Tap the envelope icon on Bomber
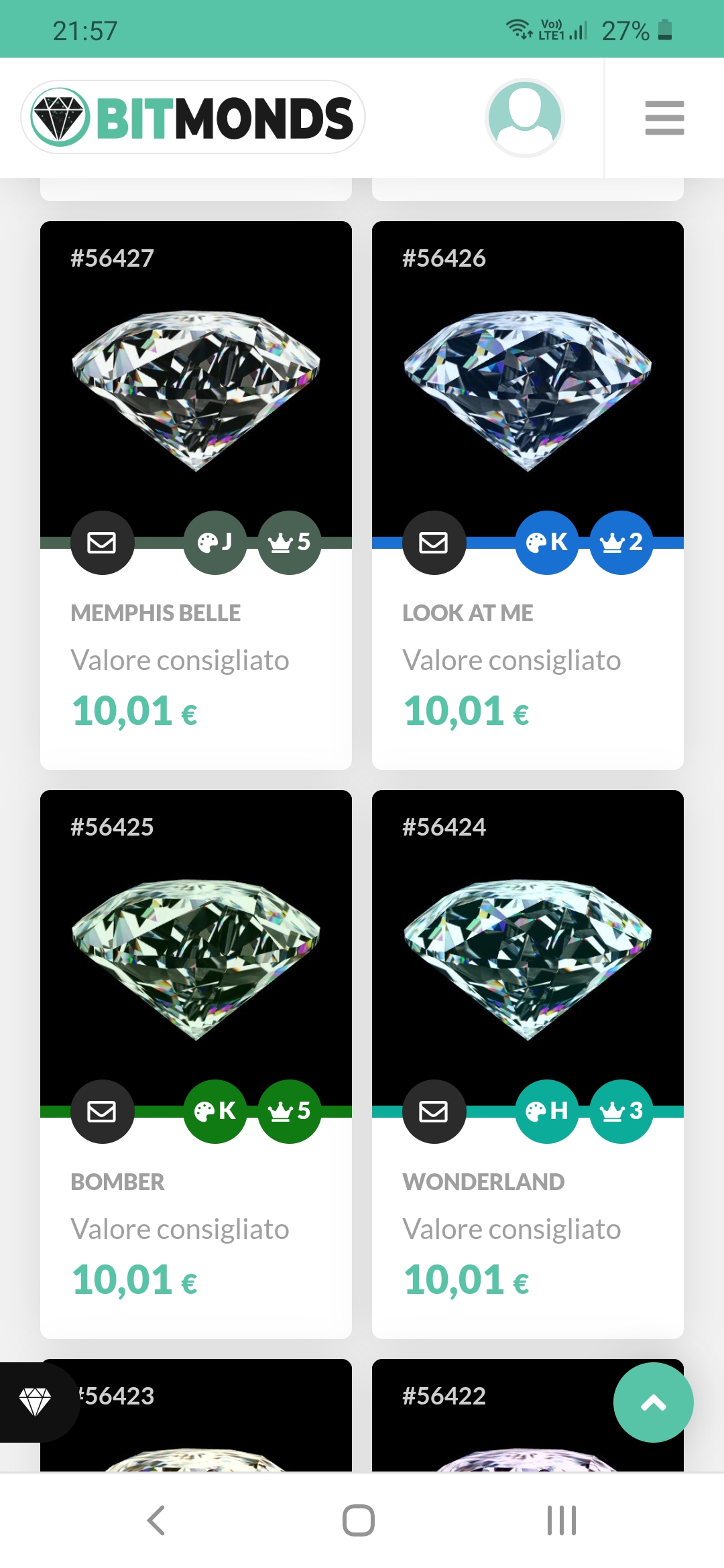724x1568 pixels. [102, 1111]
